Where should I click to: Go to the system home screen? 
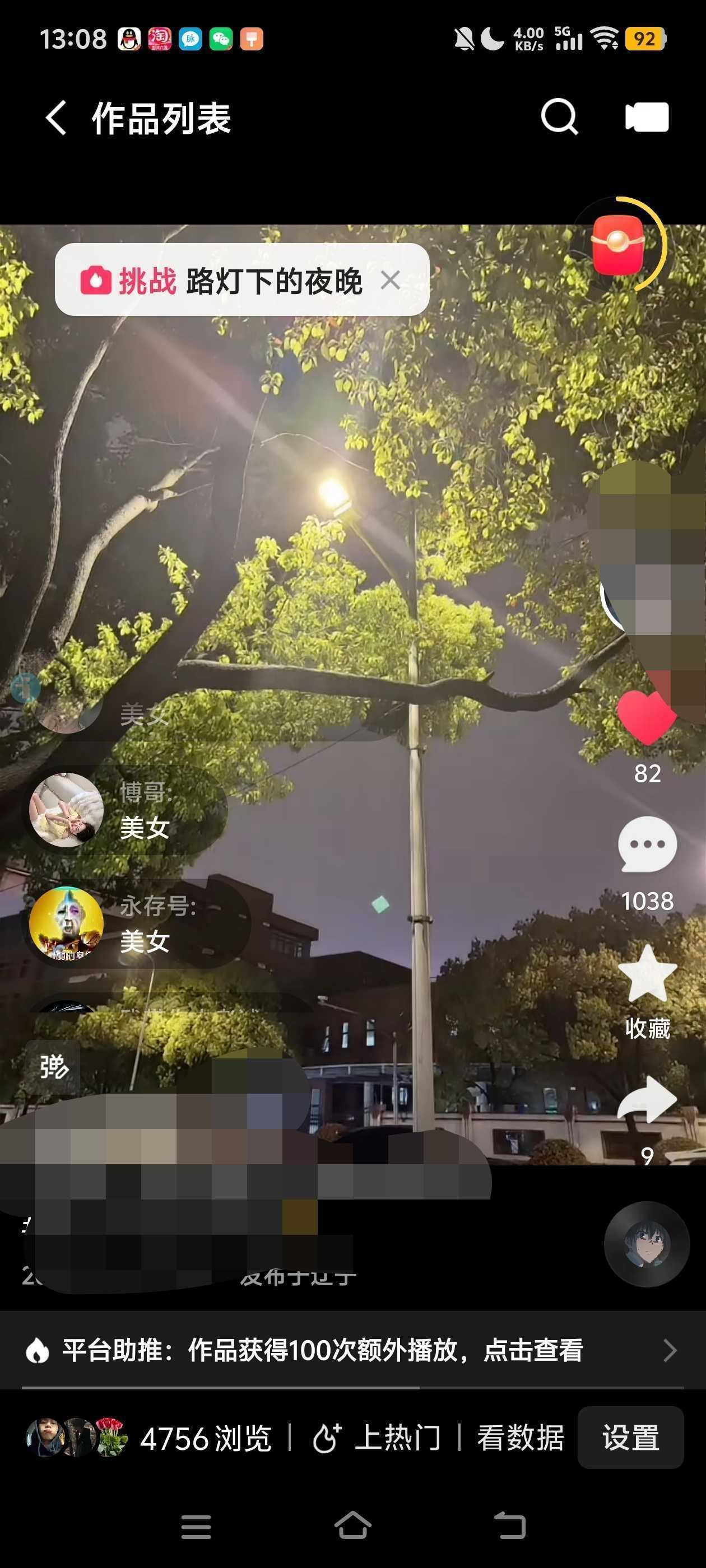(352, 1525)
